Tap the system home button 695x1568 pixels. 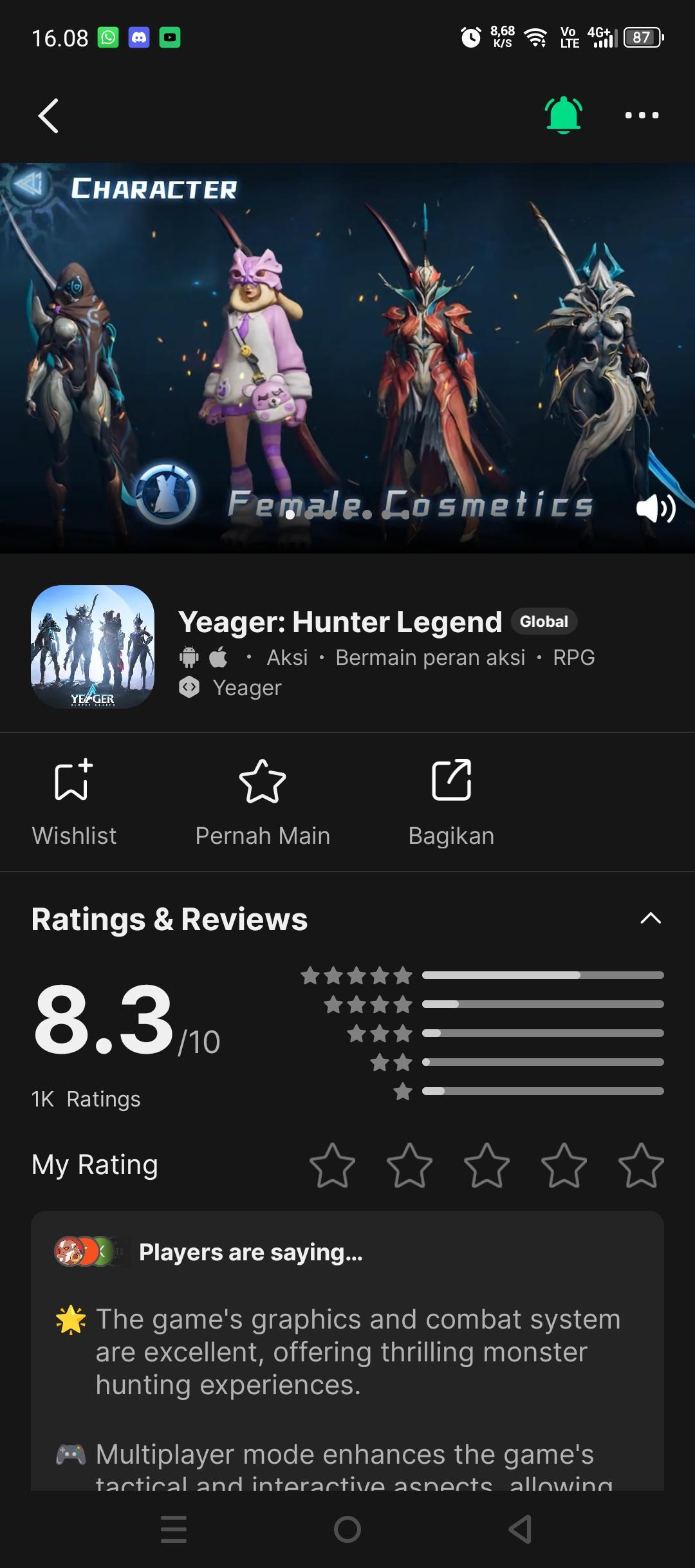[x=347, y=1529]
